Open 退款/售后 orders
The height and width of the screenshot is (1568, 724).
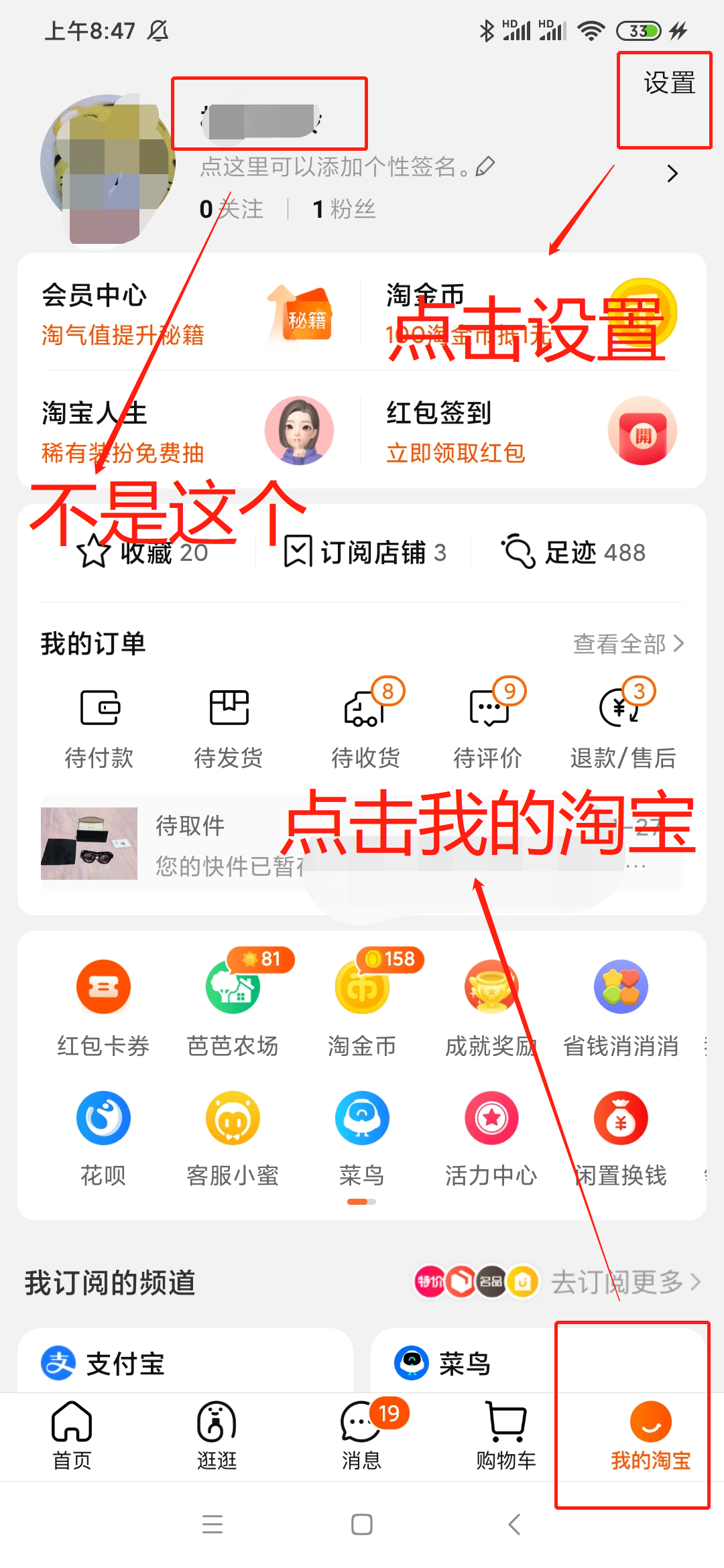point(623,727)
